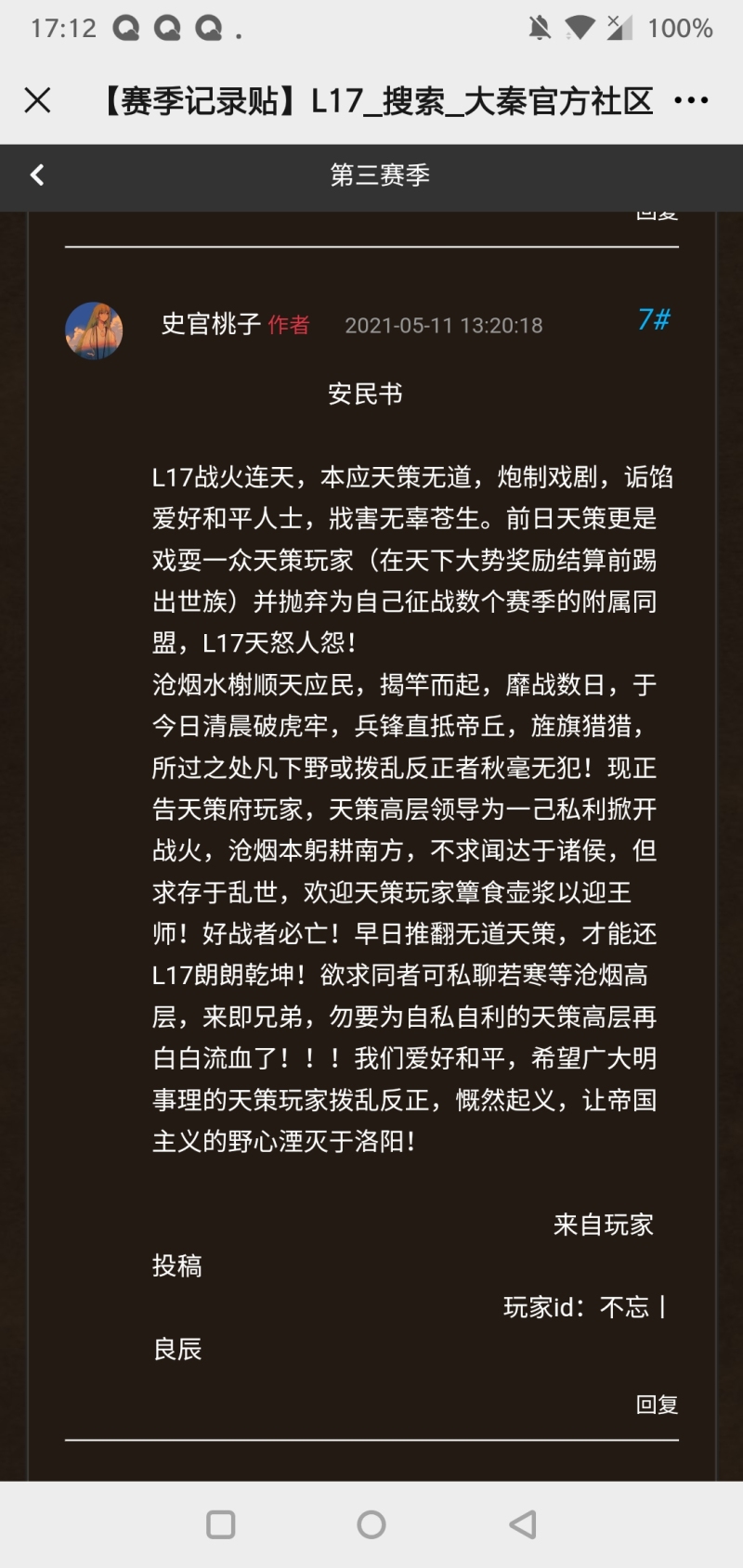Close the web page view
The image size is (743, 1568).
(x=37, y=100)
